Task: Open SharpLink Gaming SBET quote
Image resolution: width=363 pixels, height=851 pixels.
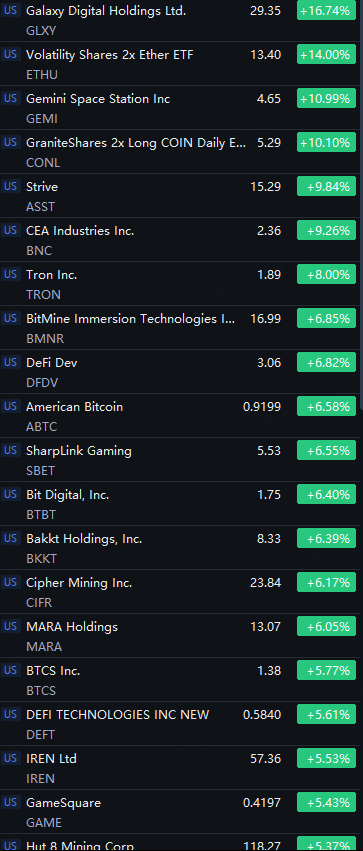Action: pyautogui.click(x=180, y=460)
